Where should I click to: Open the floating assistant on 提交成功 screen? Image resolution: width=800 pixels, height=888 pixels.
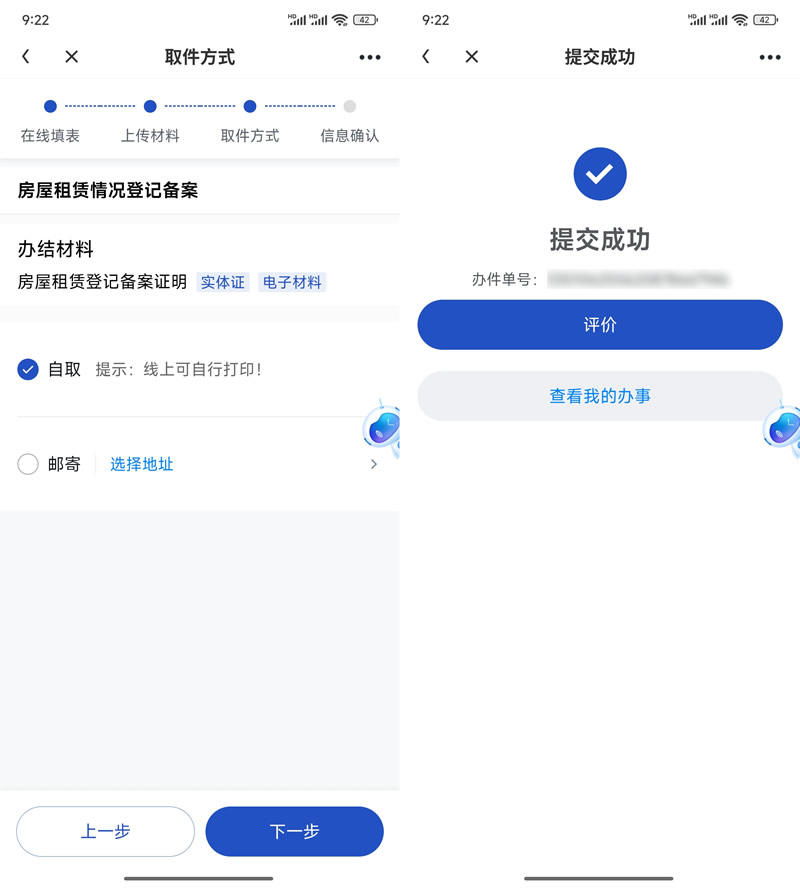tap(783, 427)
